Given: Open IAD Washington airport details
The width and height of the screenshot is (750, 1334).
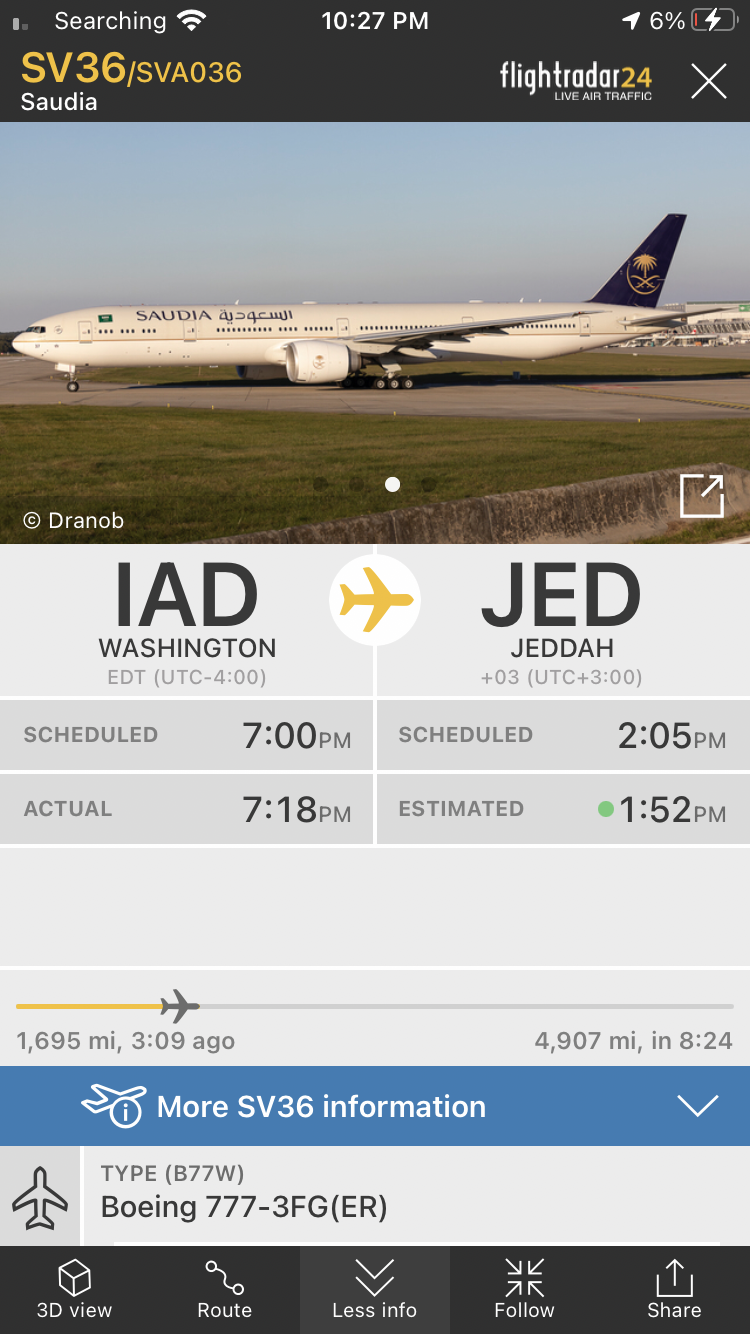Looking at the screenshot, I should (187, 620).
